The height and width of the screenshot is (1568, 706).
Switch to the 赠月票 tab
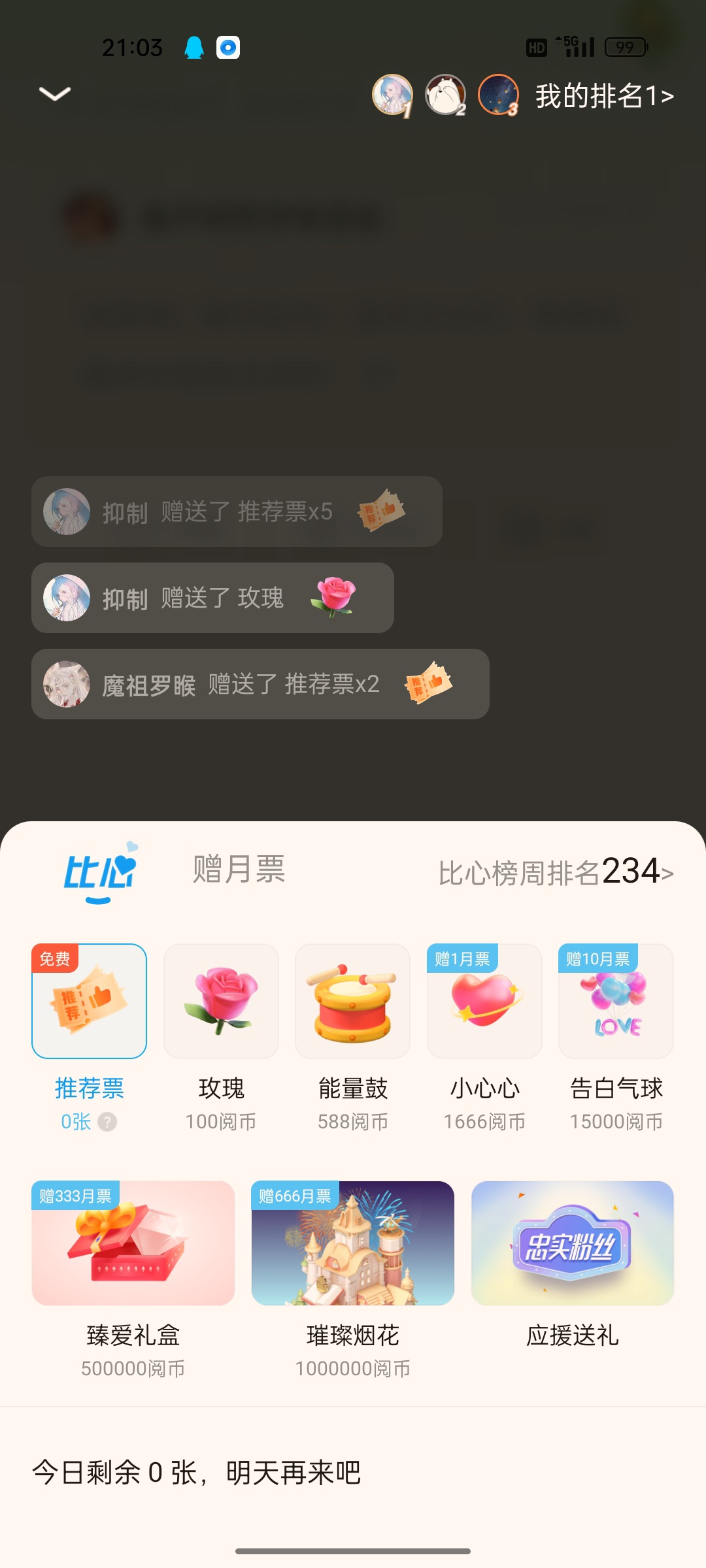(239, 870)
